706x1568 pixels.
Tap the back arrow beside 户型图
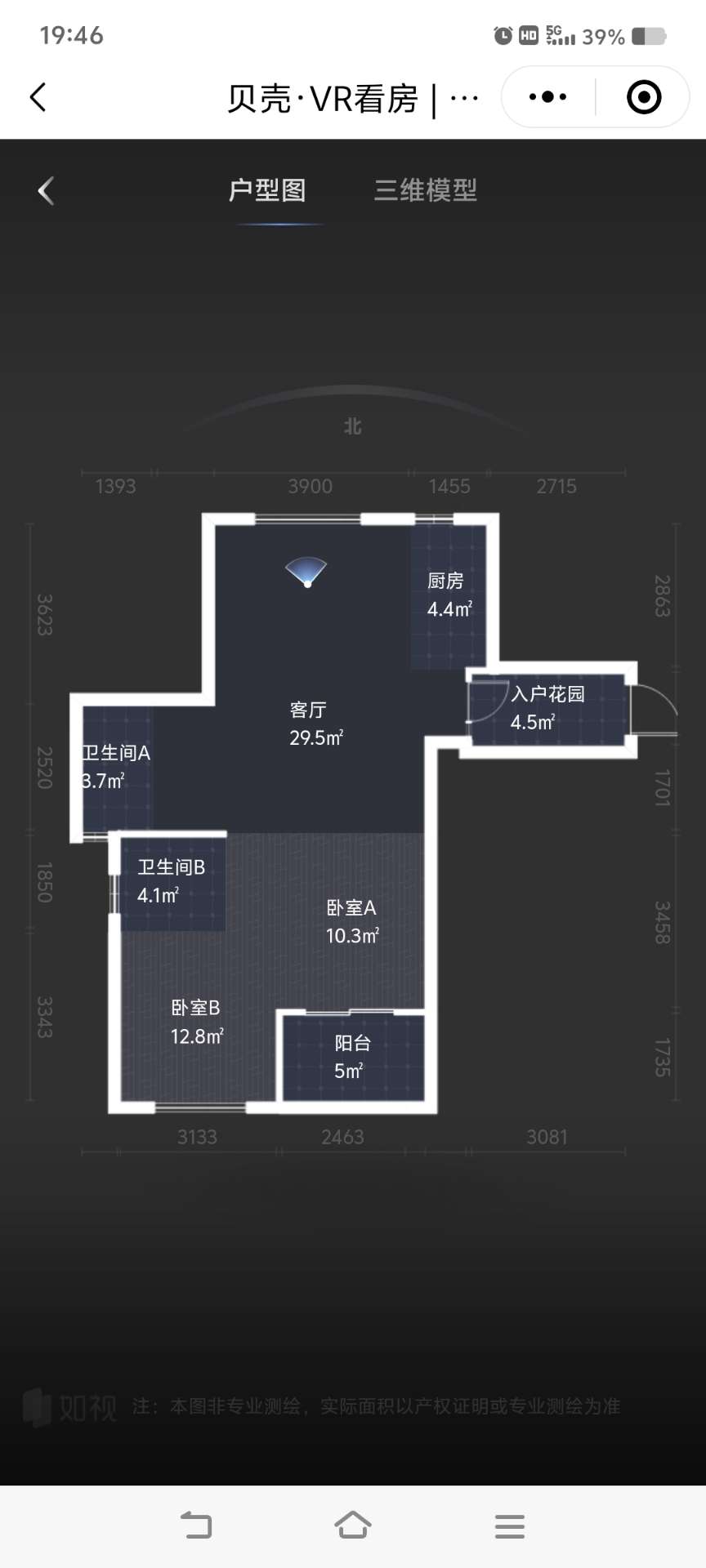[46, 191]
